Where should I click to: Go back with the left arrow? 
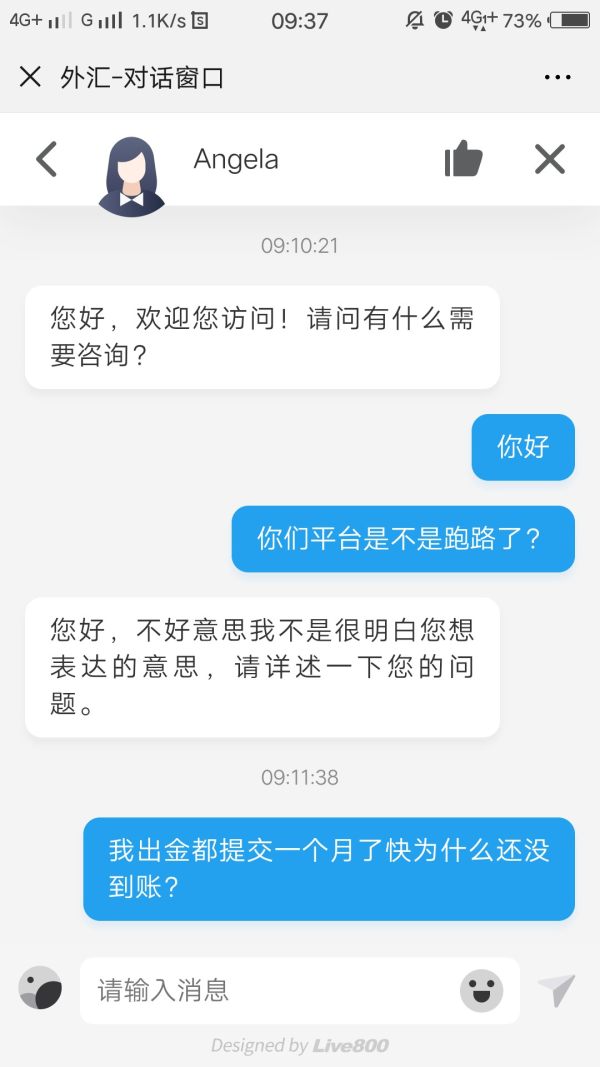click(47, 159)
